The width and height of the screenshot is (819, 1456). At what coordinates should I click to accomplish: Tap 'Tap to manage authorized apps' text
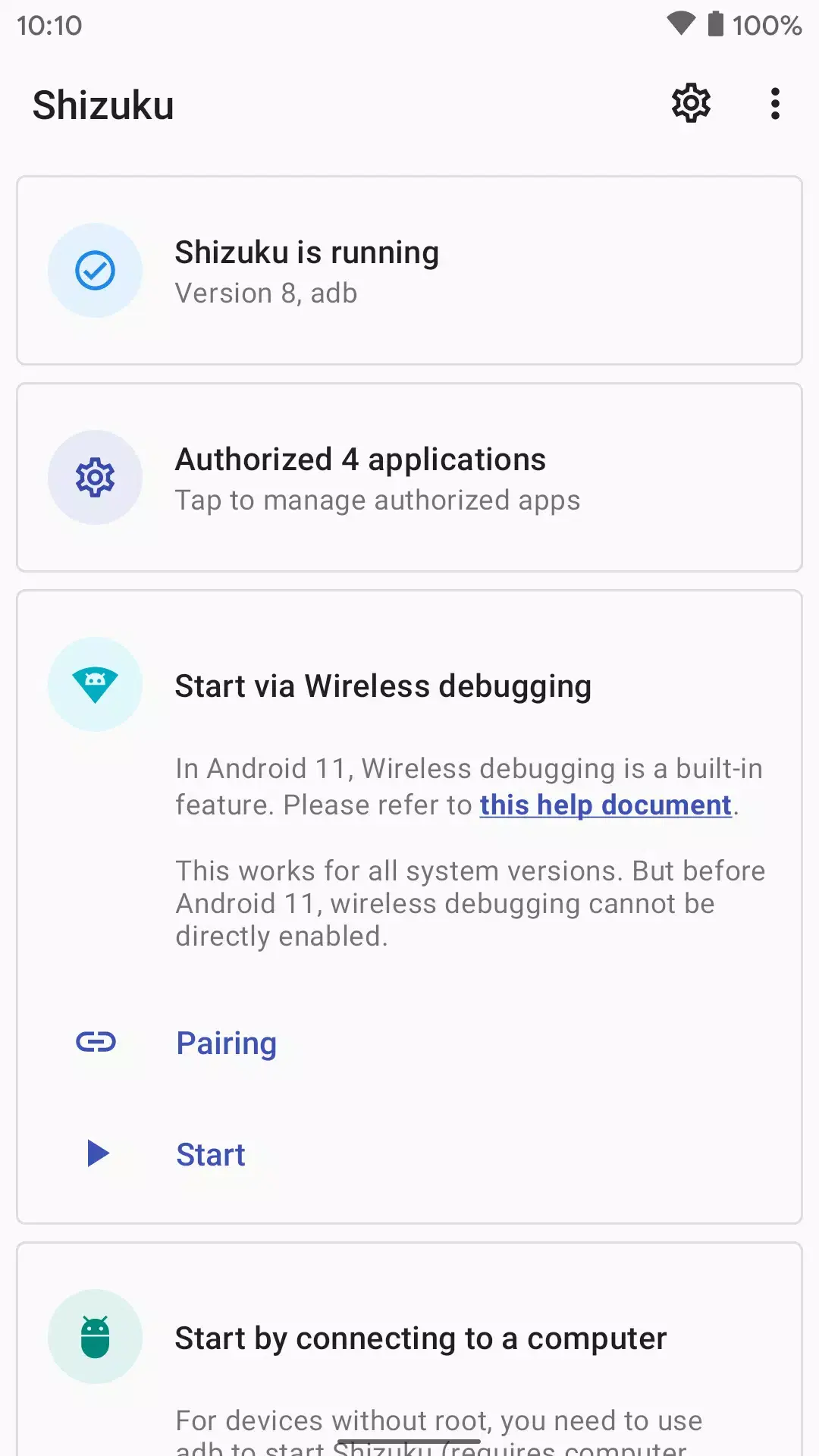(377, 500)
